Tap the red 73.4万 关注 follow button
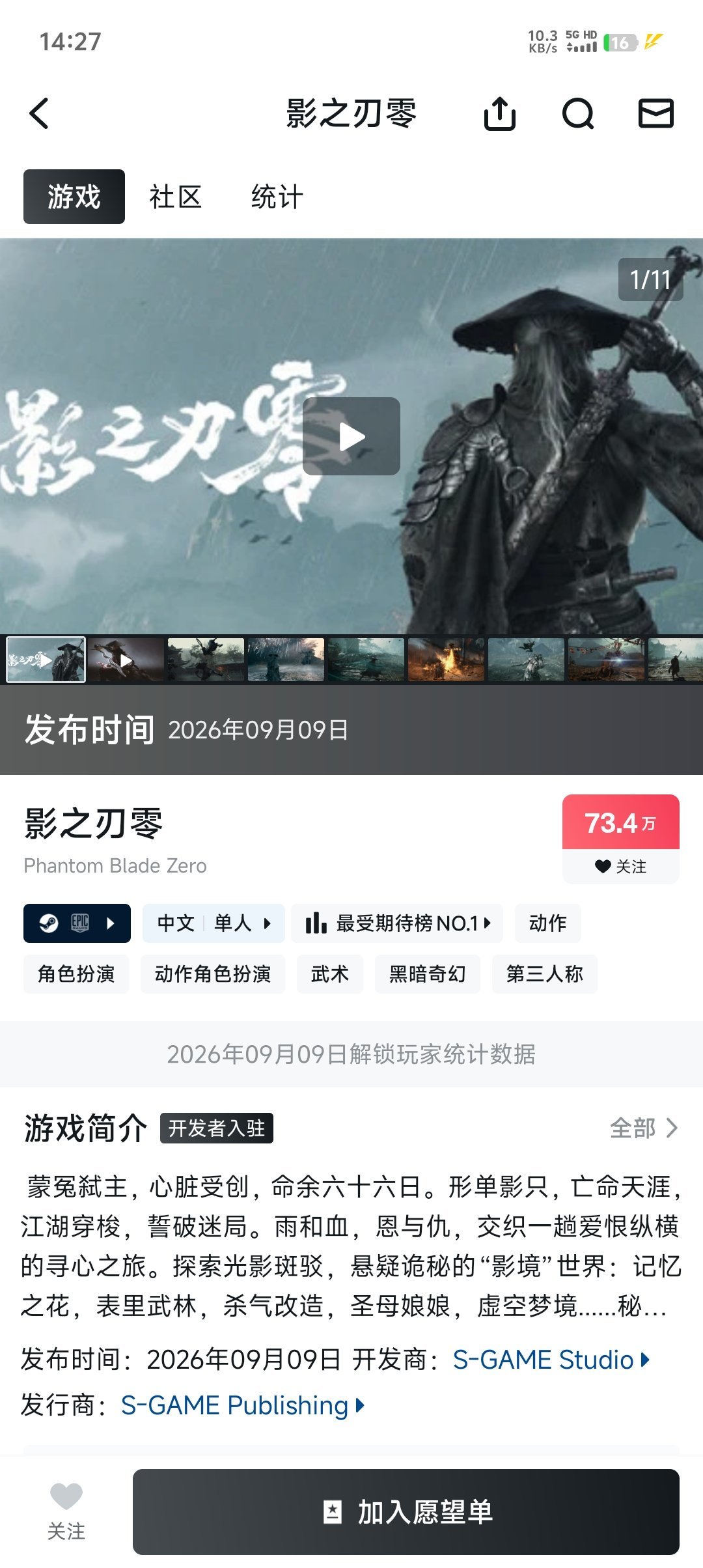Screen dimensions: 703x1568 tap(620, 839)
